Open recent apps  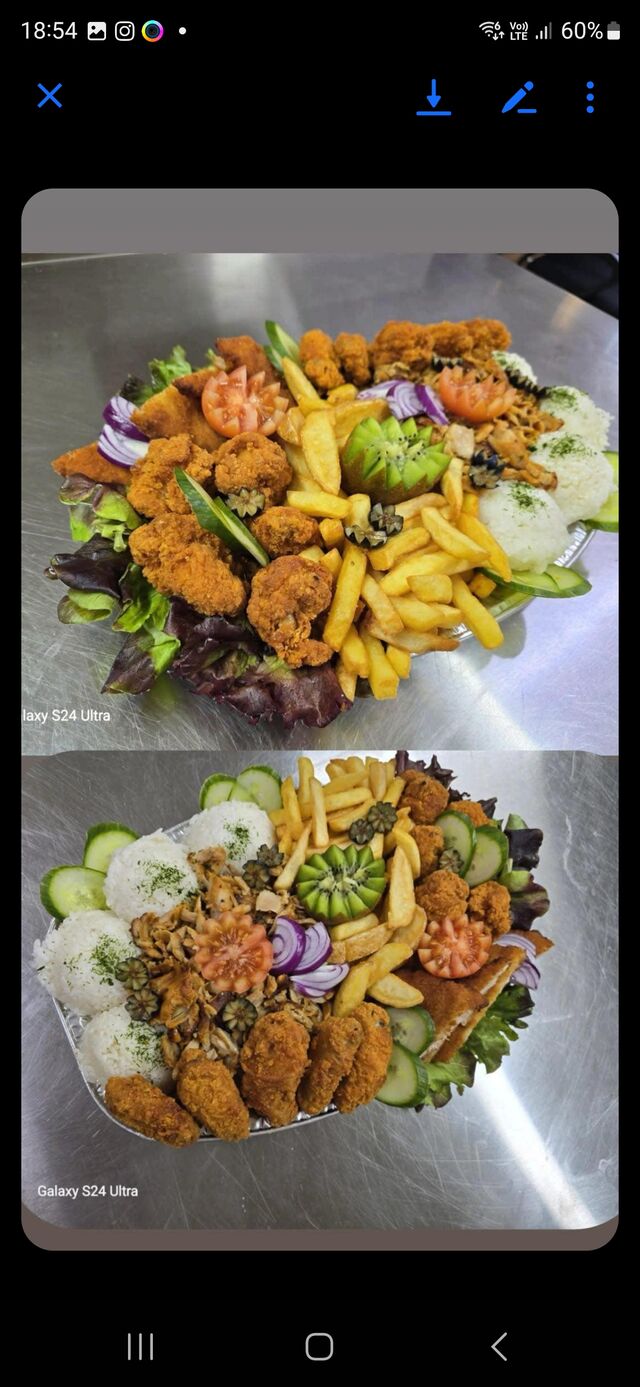point(140,1346)
